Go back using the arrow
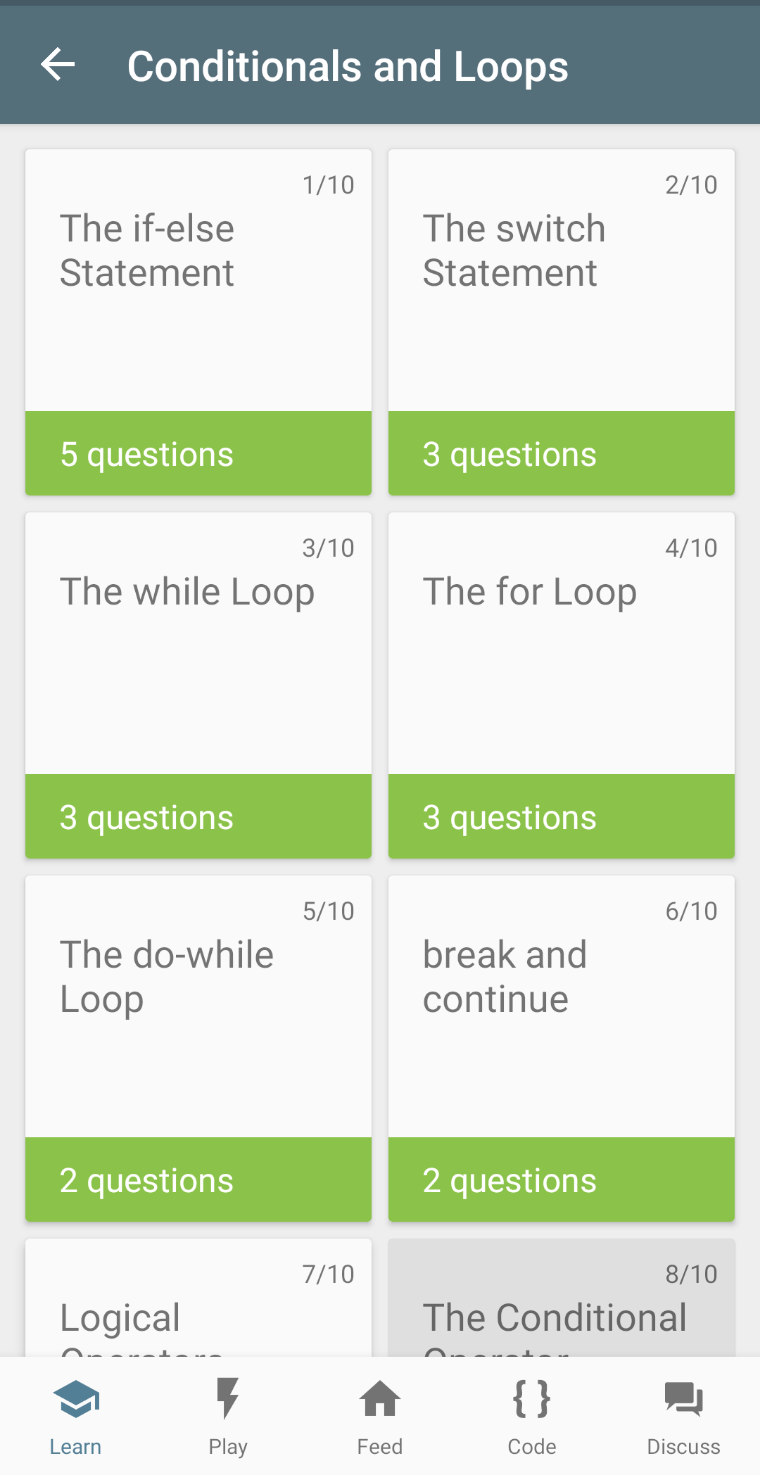The height and width of the screenshot is (1475, 760). pos(58,66)
